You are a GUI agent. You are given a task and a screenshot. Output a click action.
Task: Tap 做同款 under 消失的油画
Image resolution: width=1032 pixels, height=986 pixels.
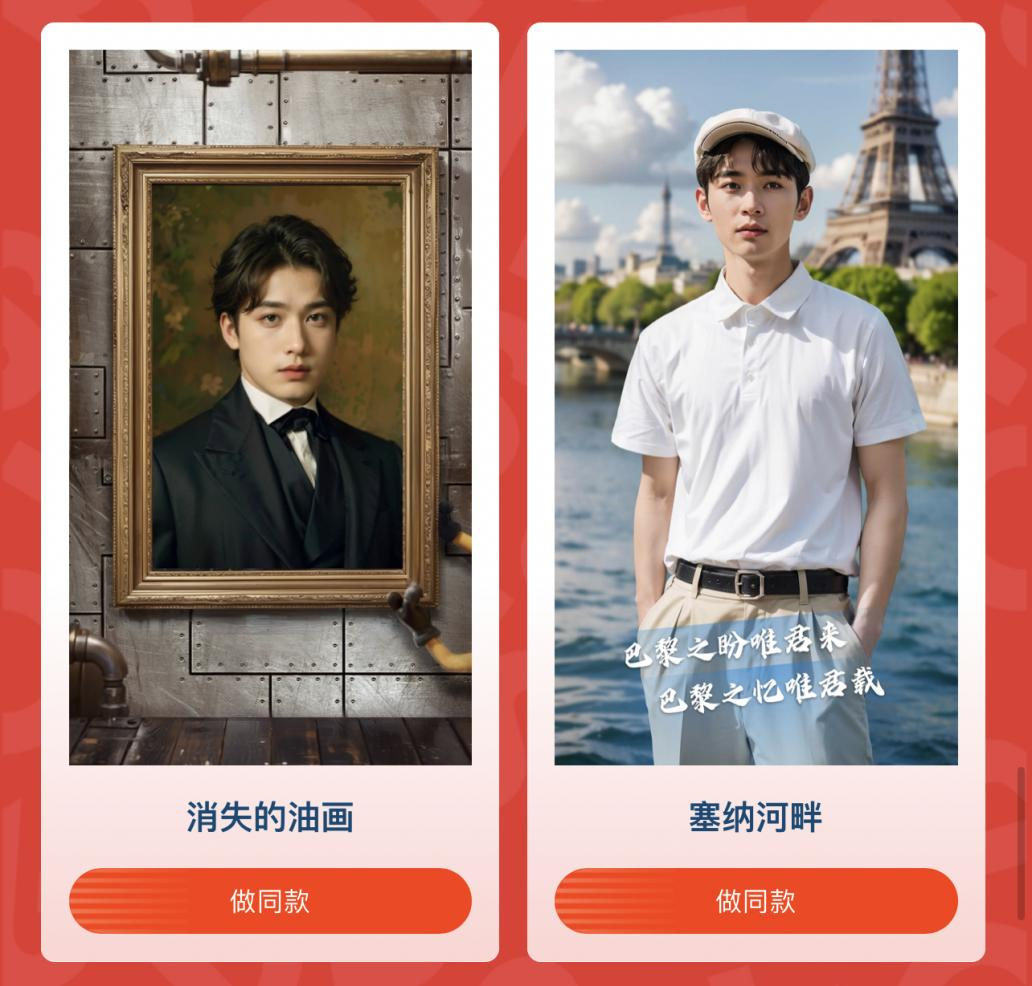click(270, 900)
